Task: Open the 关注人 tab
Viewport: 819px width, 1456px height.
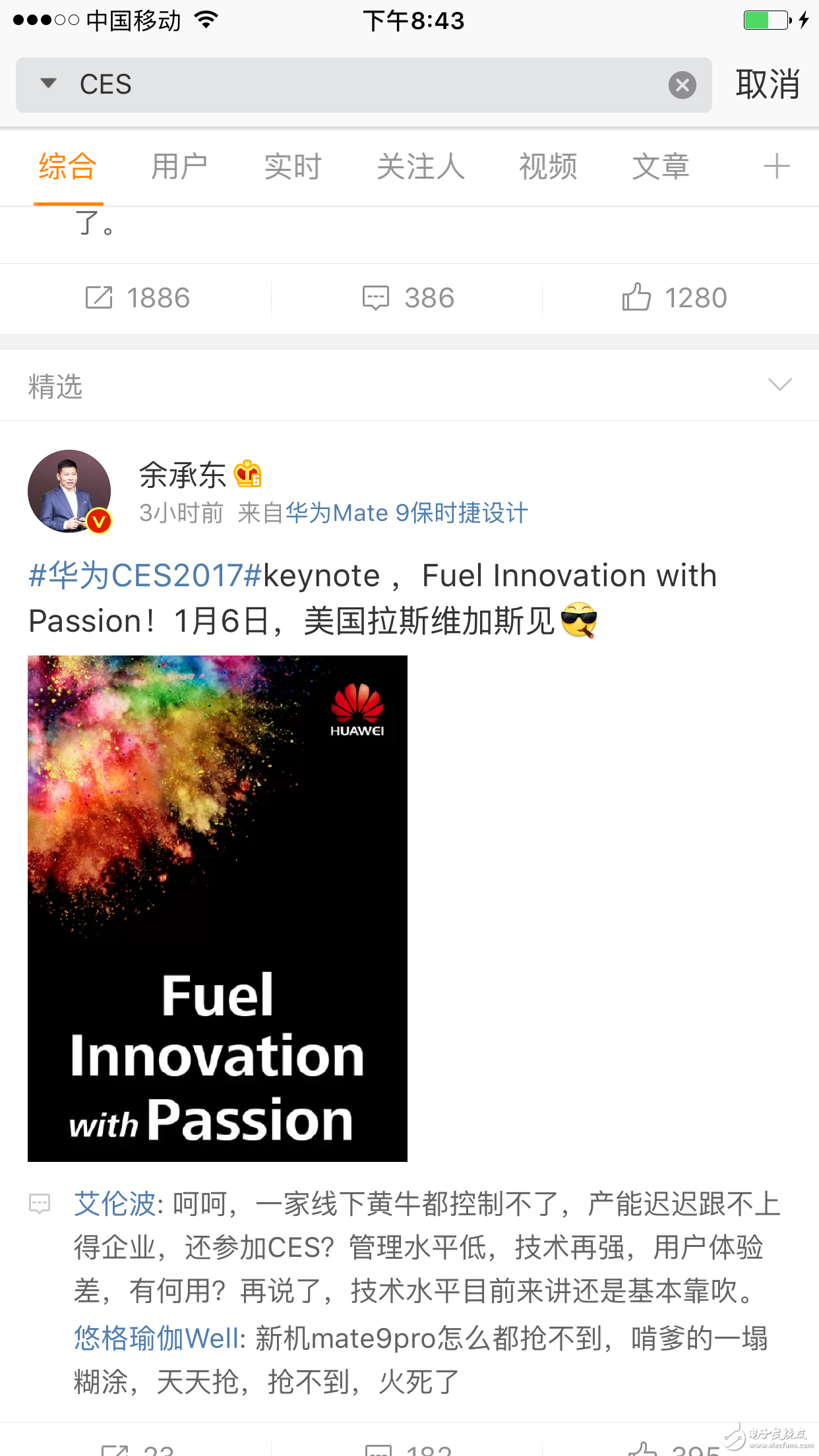Action: point(421,166)
